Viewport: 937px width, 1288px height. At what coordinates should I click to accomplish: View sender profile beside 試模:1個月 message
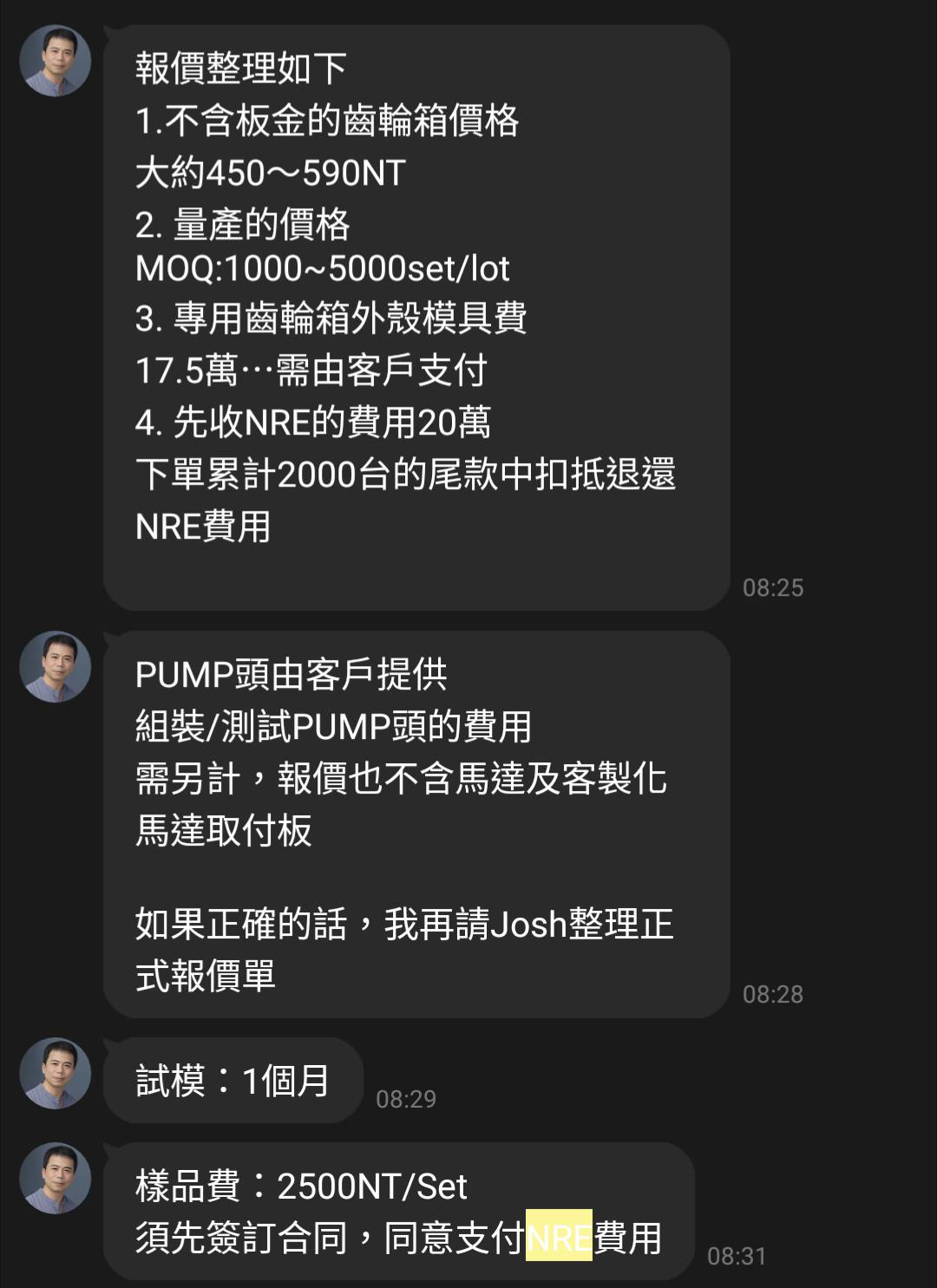coord(56,1073)
